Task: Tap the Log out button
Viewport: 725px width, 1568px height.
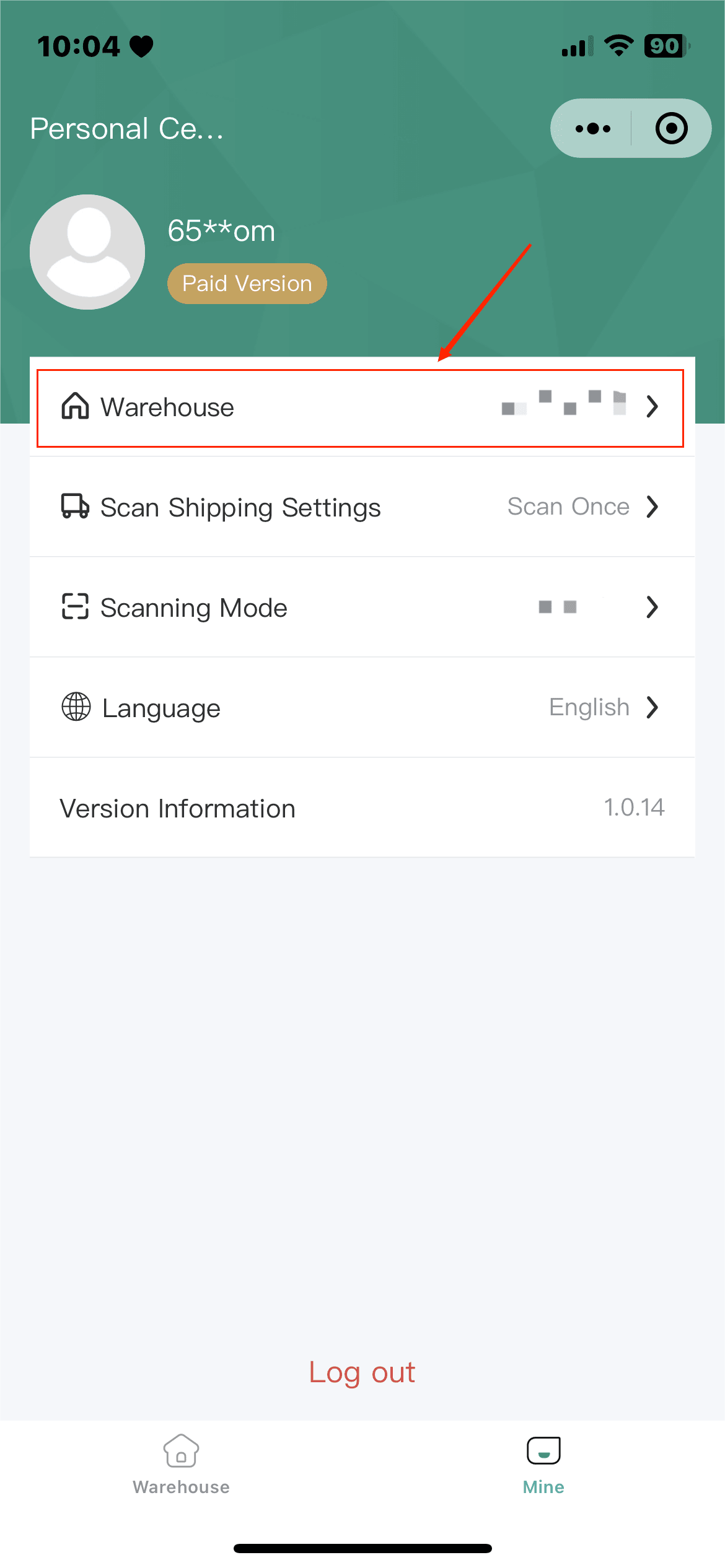Action: (362, 1372)
